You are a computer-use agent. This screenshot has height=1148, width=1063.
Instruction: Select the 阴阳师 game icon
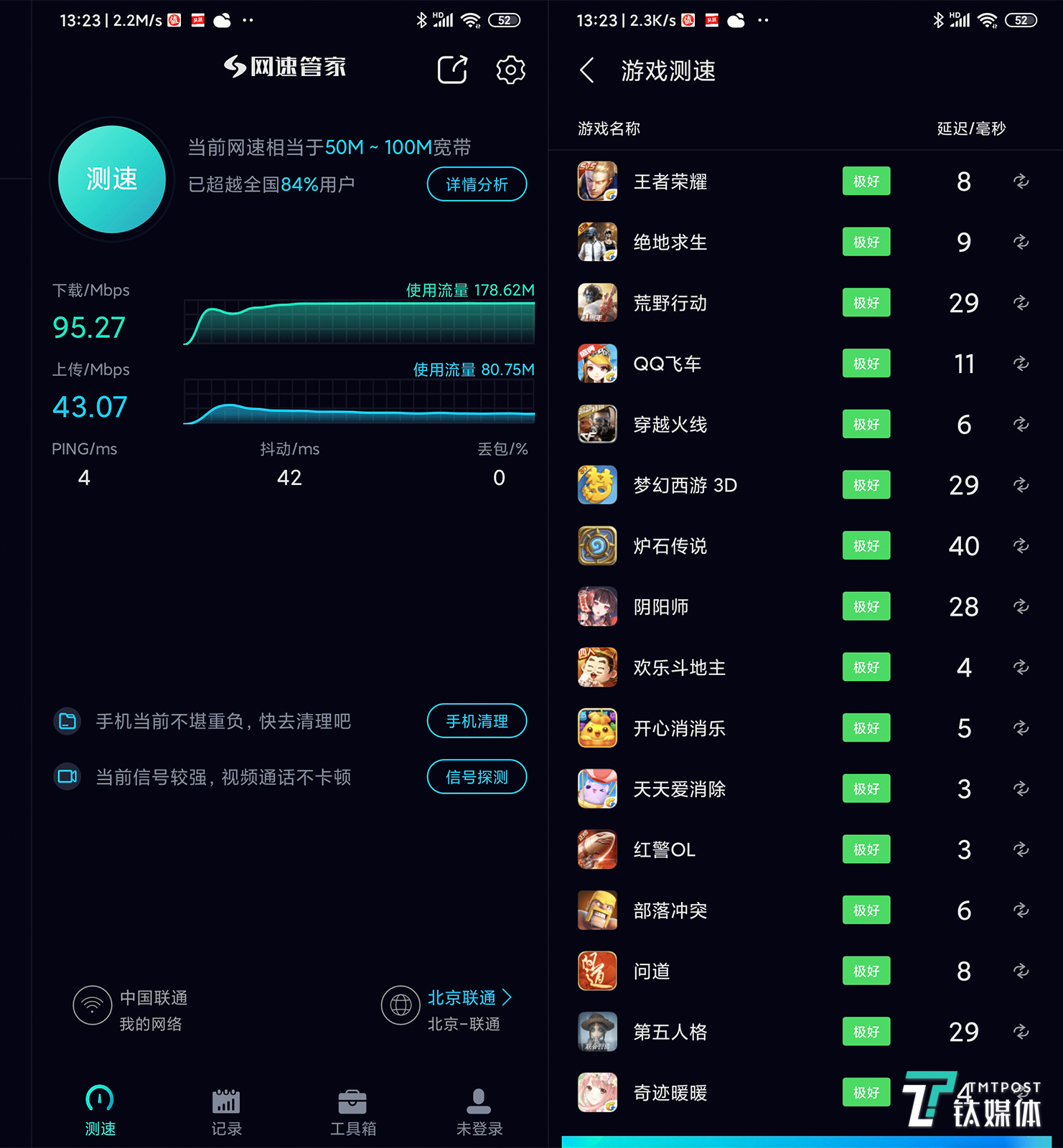[597, 606]
